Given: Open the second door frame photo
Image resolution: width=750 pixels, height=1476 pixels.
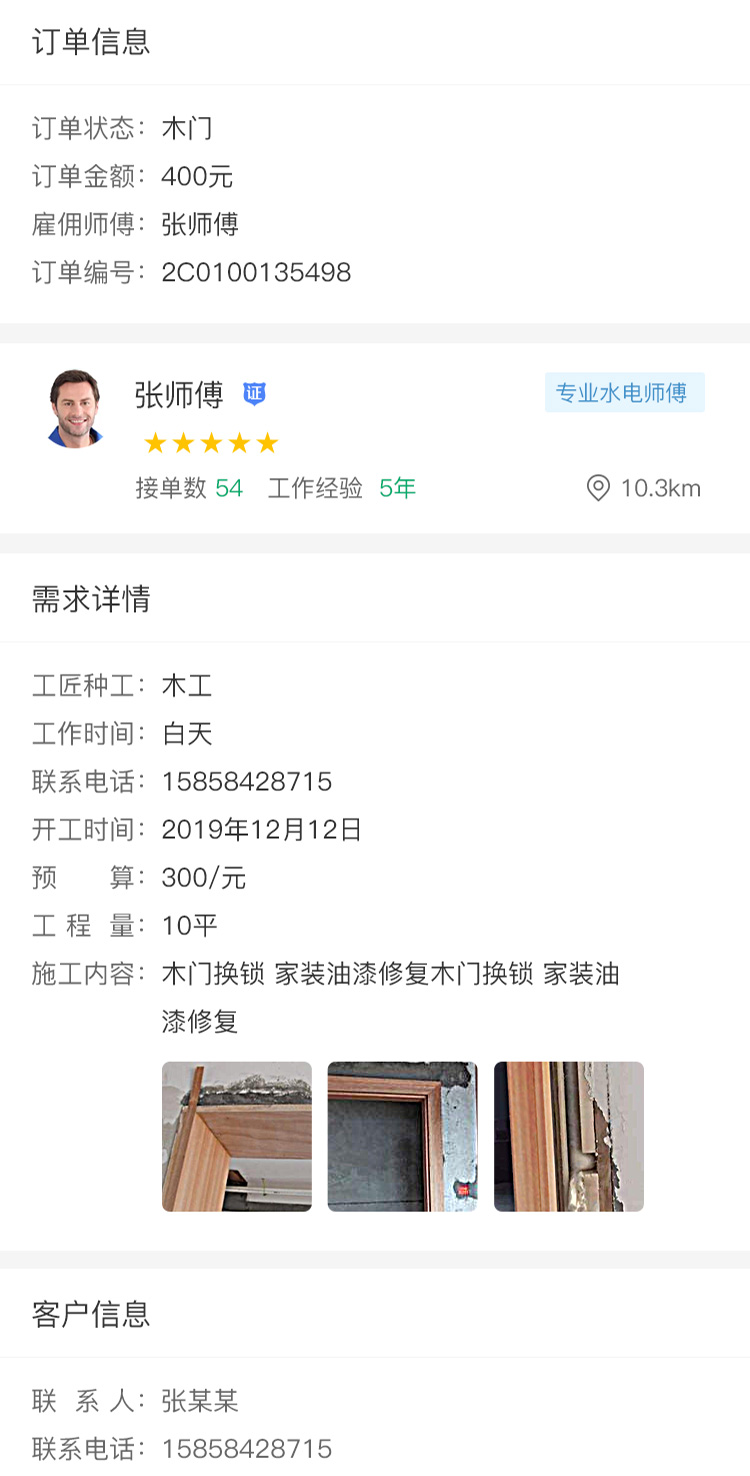Looking at the screenshot, I should pyautogui.click(x=402, y=1136).
